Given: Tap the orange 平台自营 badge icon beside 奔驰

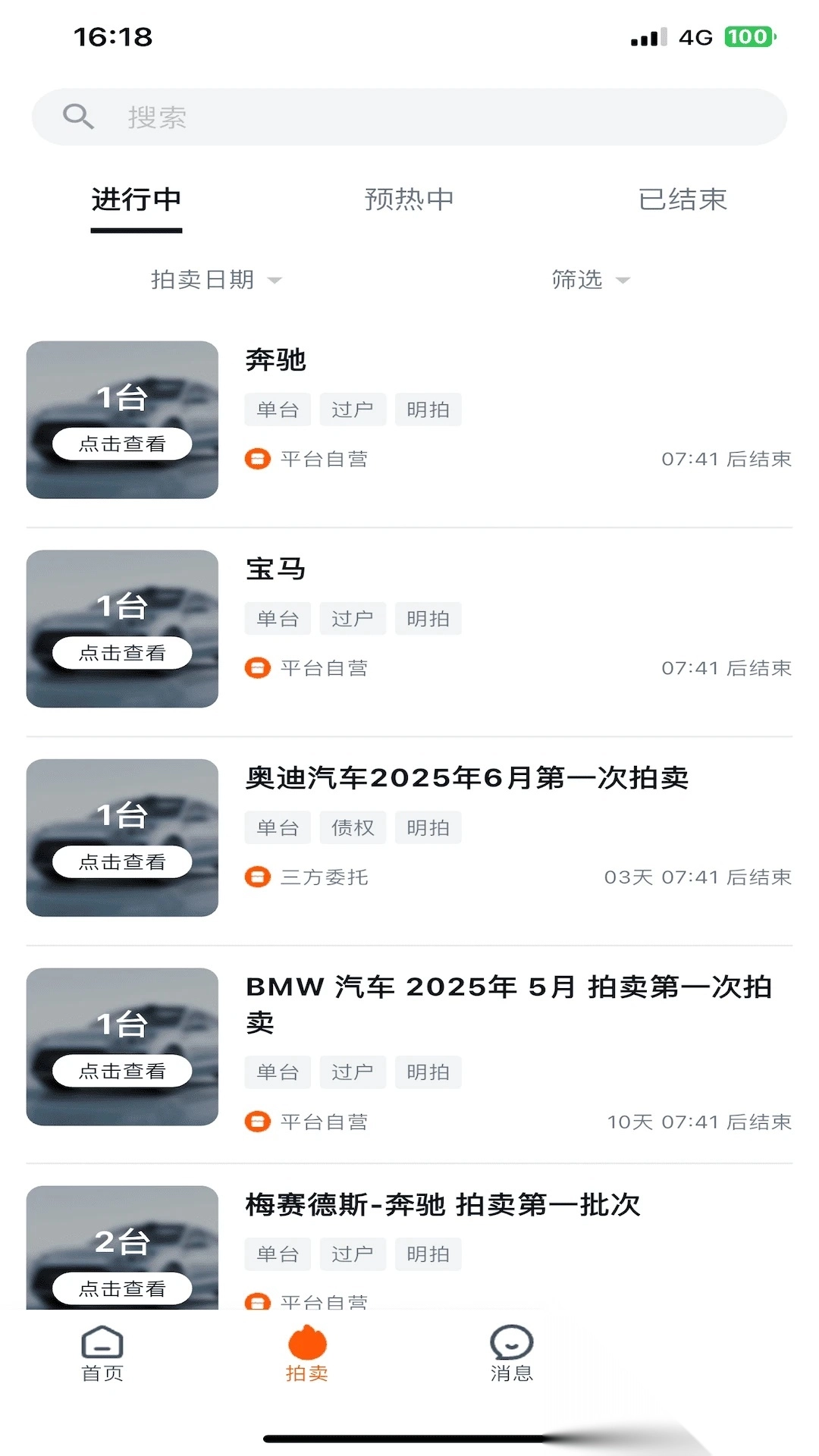Looking at the screenshot, I should (258, 459).
